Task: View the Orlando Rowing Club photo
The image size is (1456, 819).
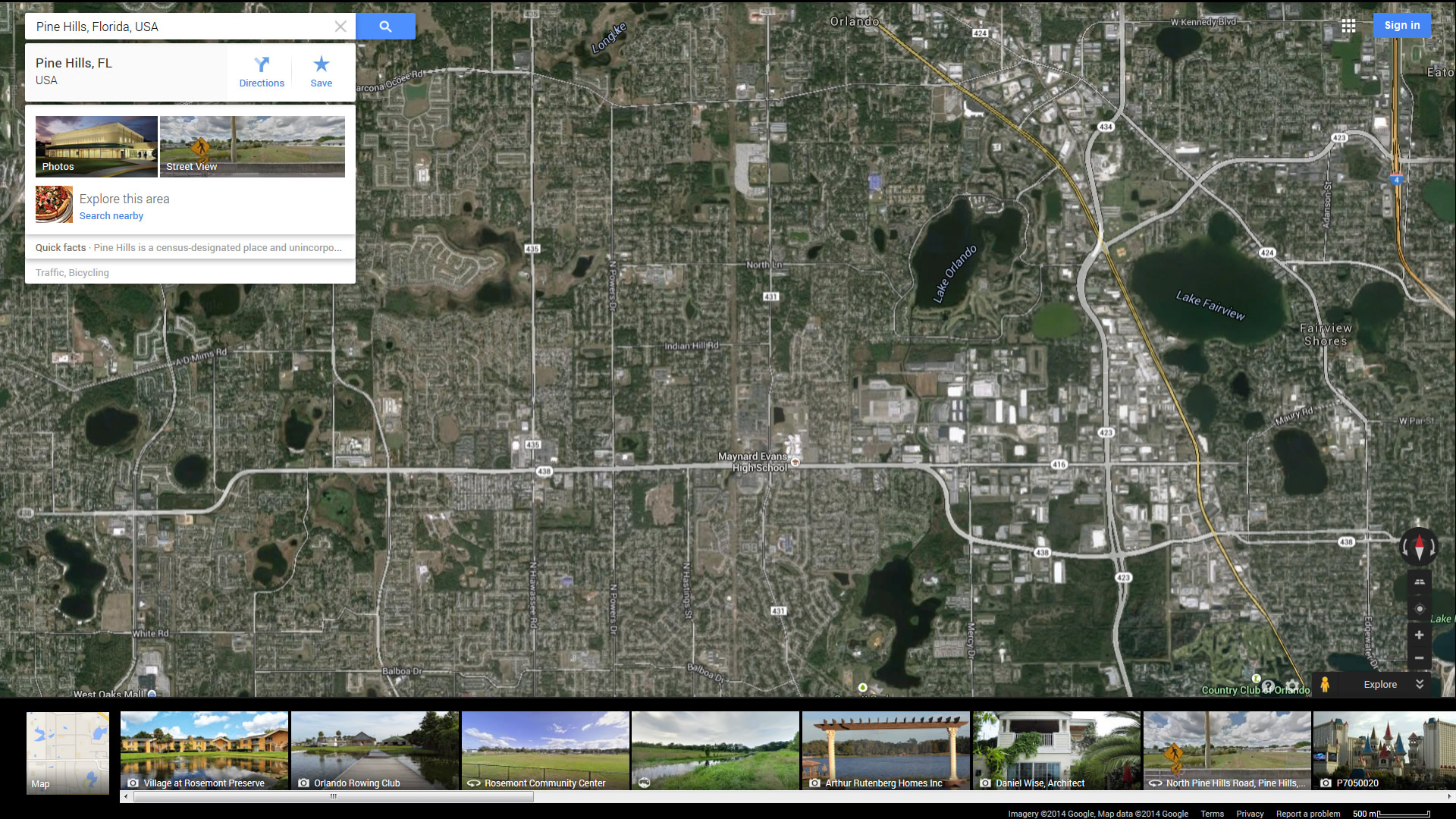Action: (x=375, y=751)
